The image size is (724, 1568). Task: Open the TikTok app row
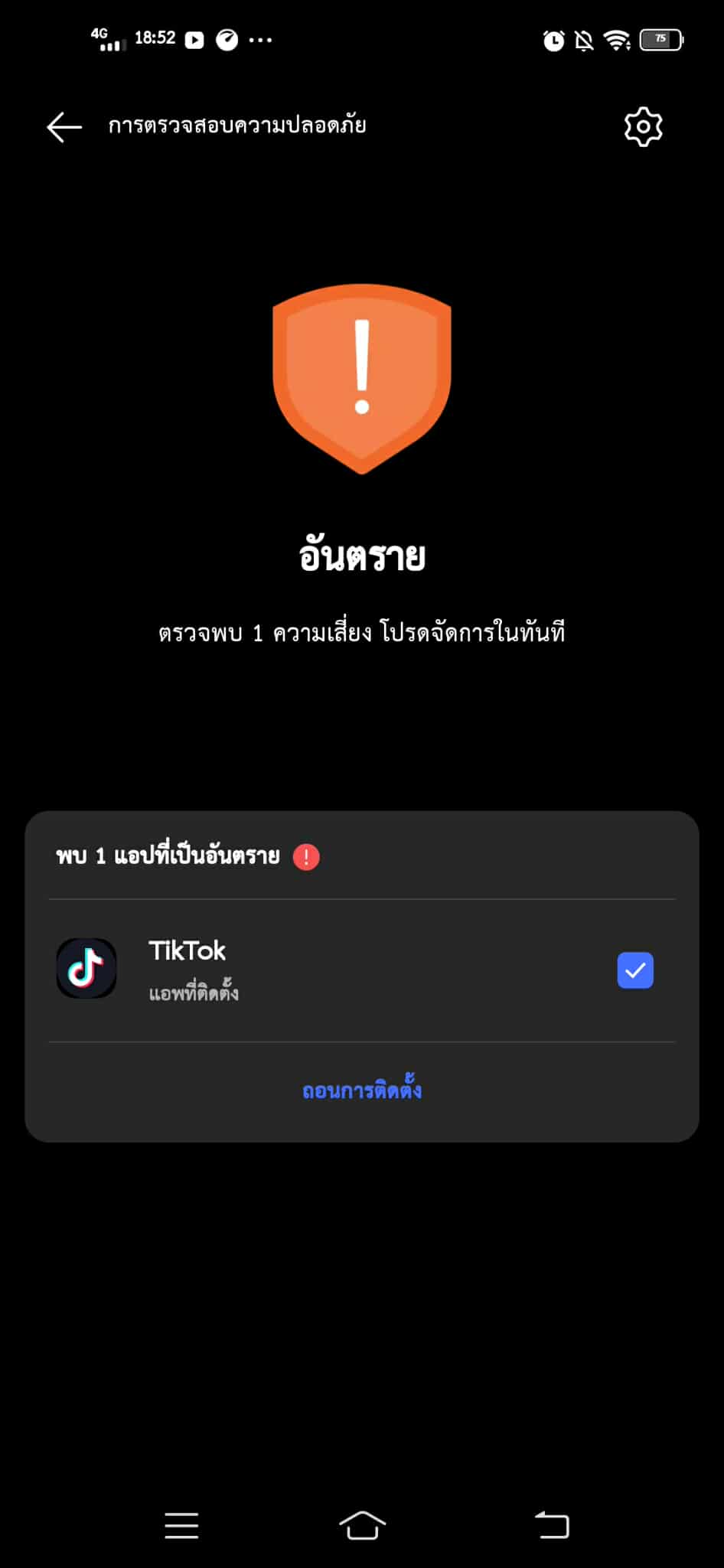pos(362,970)
